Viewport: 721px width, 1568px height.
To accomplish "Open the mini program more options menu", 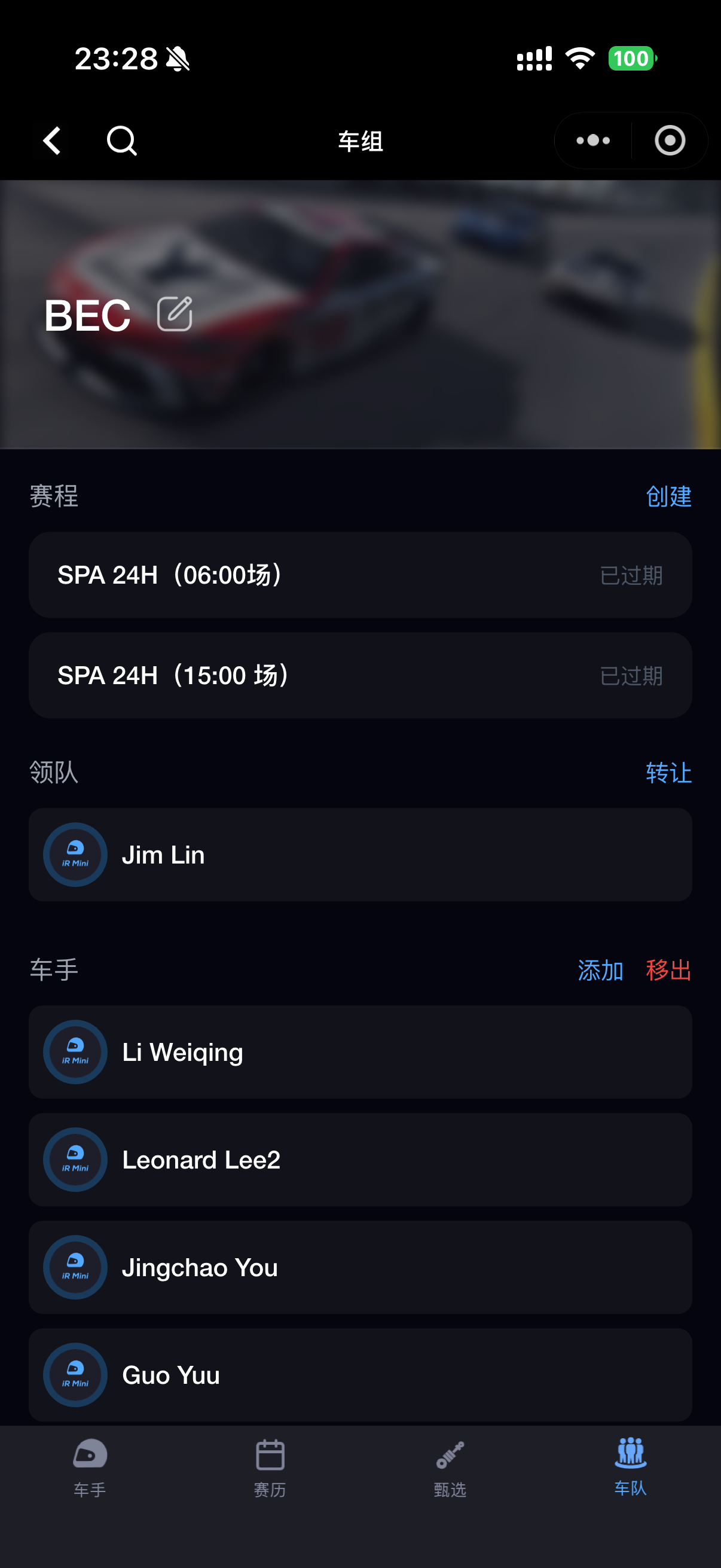I will (593, 141).
